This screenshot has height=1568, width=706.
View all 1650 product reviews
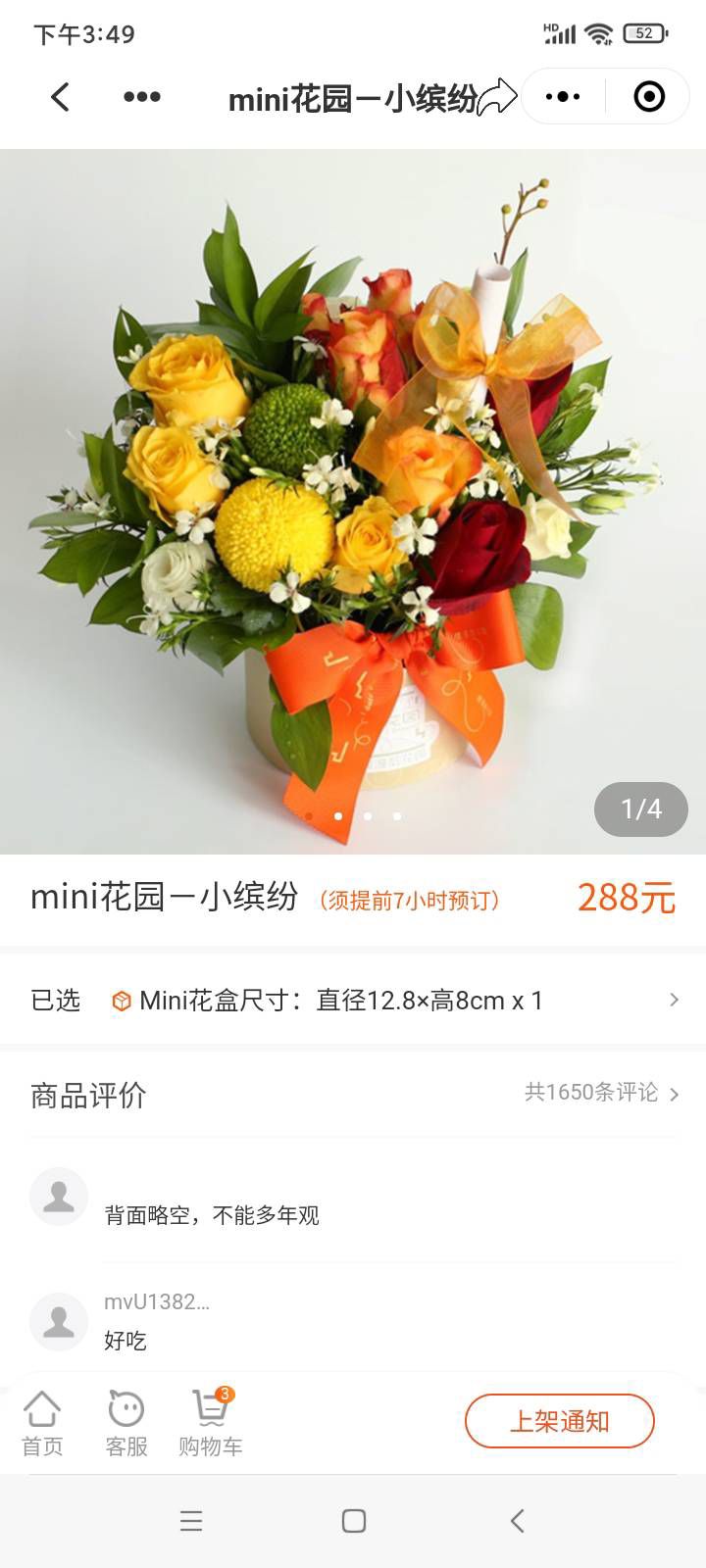[x=602, y=1093]
